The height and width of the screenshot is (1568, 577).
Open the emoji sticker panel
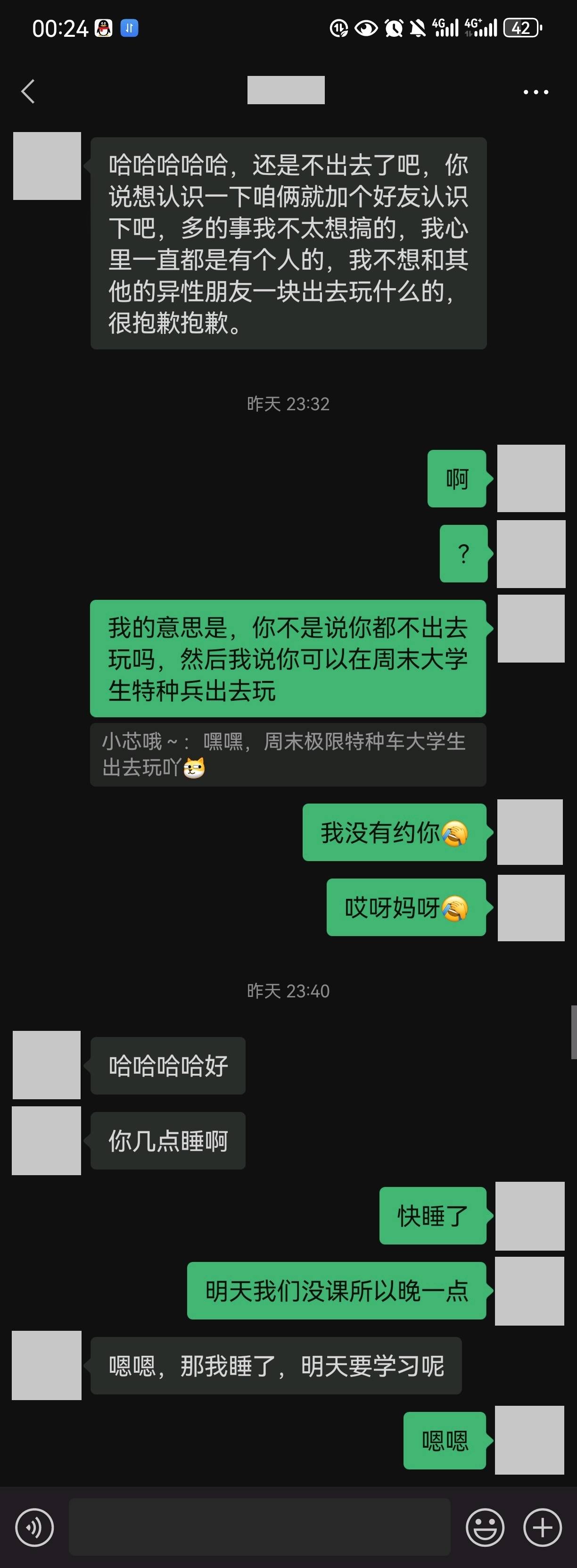tap(485, 1527)
